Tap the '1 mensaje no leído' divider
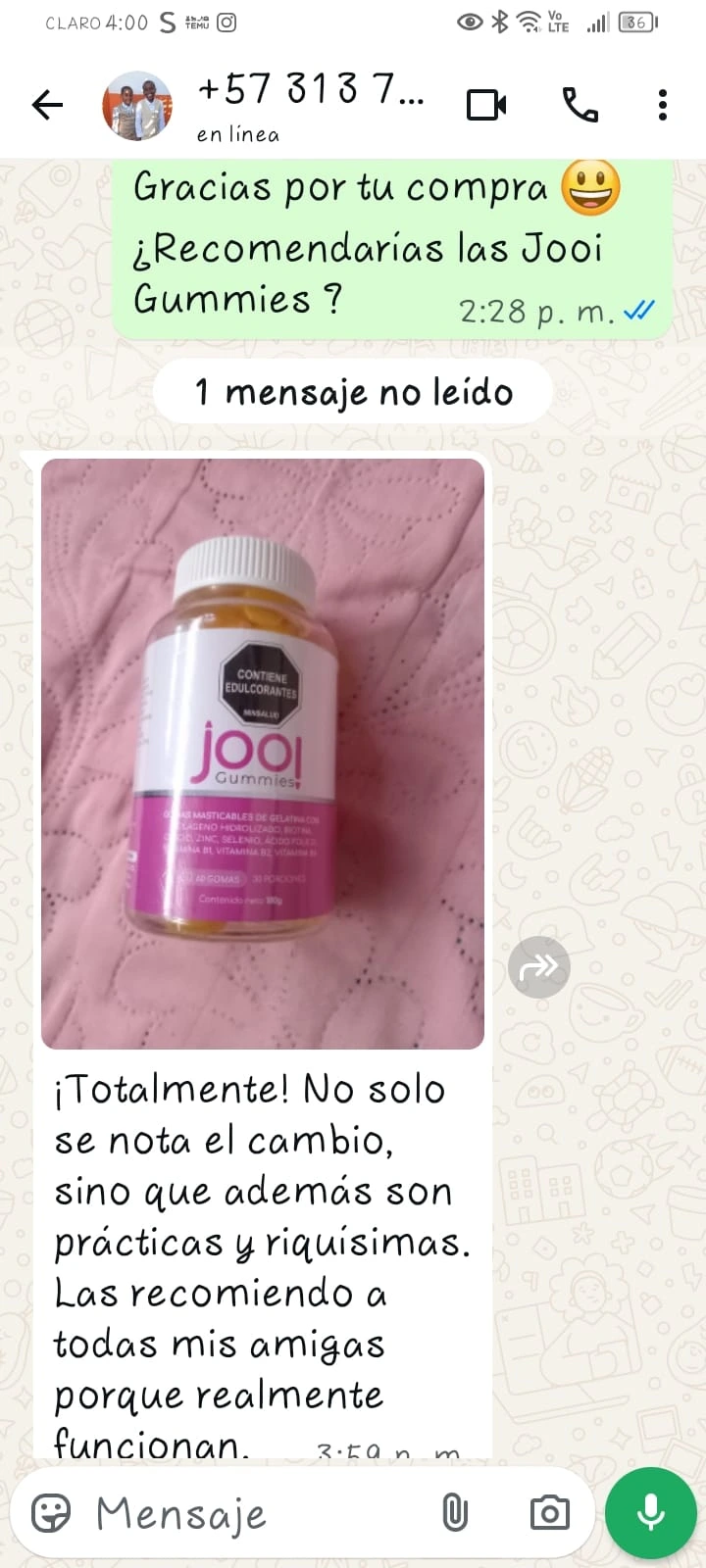The image size is (706, 1568). 353,391
